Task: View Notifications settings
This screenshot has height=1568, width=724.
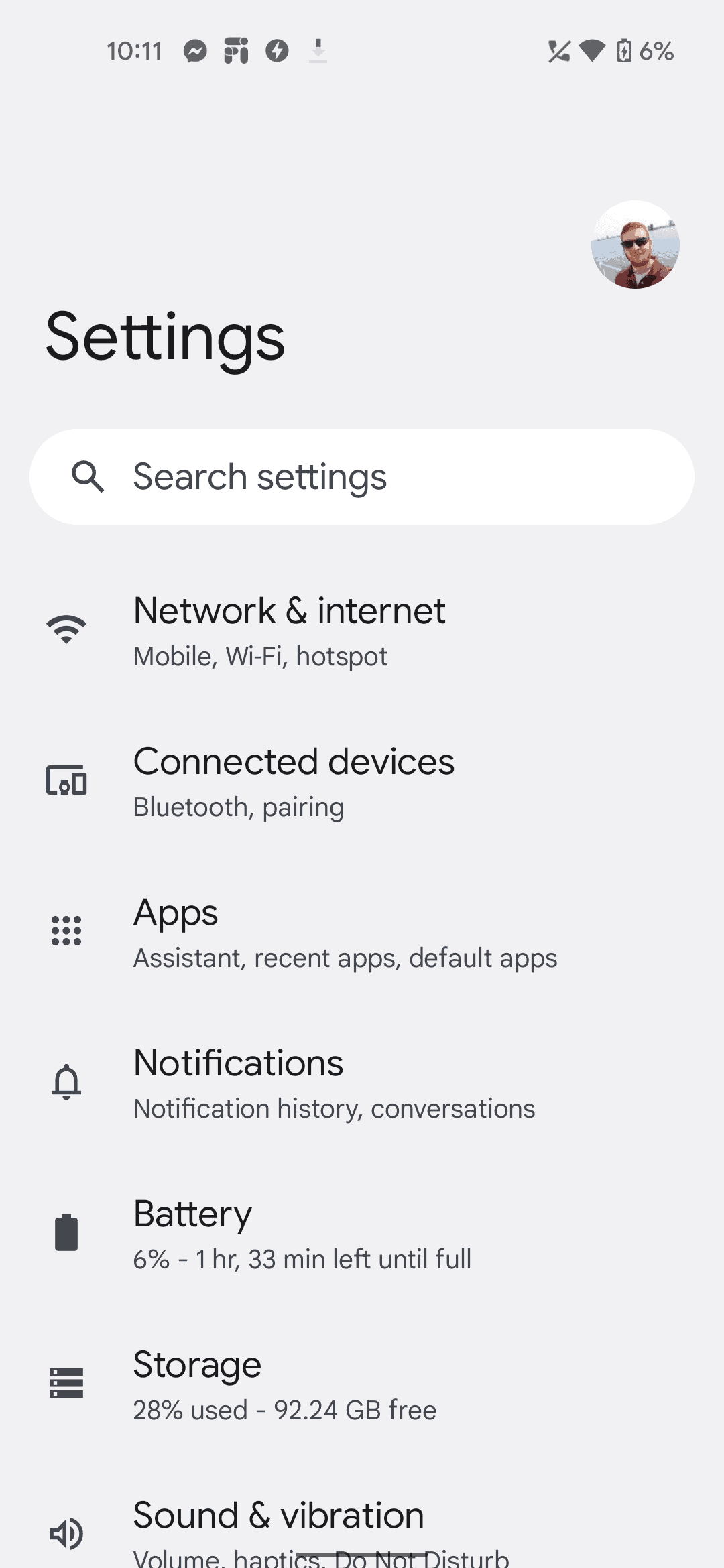Action: pos(362,1082)
